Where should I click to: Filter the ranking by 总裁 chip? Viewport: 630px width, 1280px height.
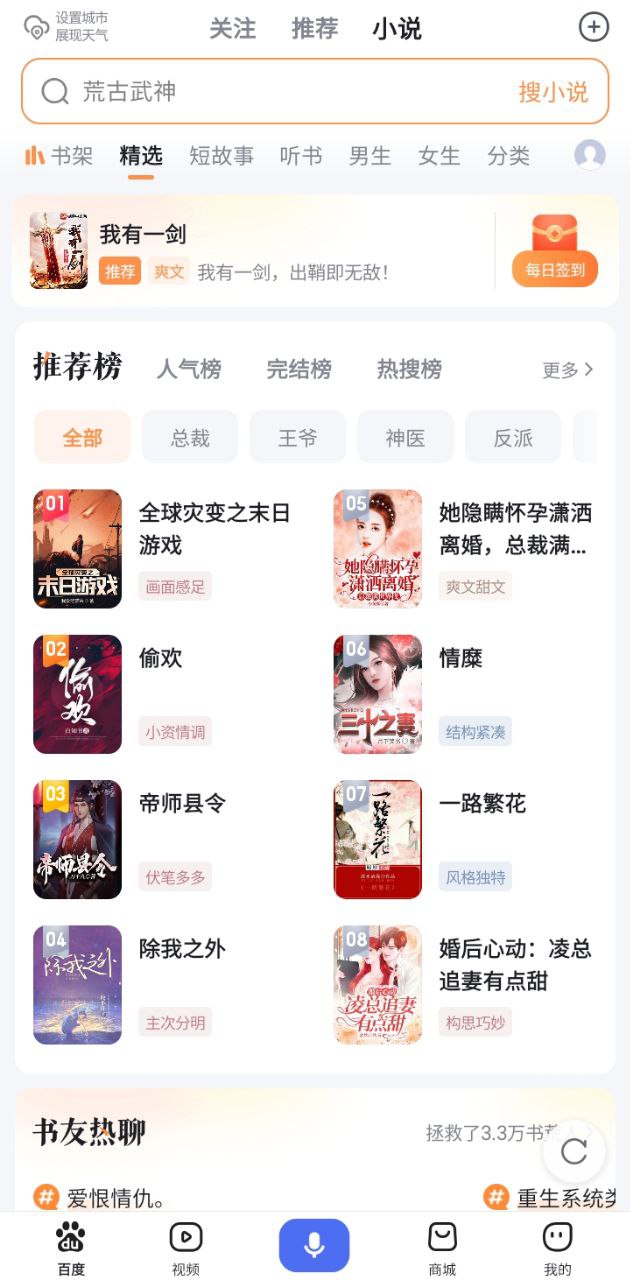190,437
